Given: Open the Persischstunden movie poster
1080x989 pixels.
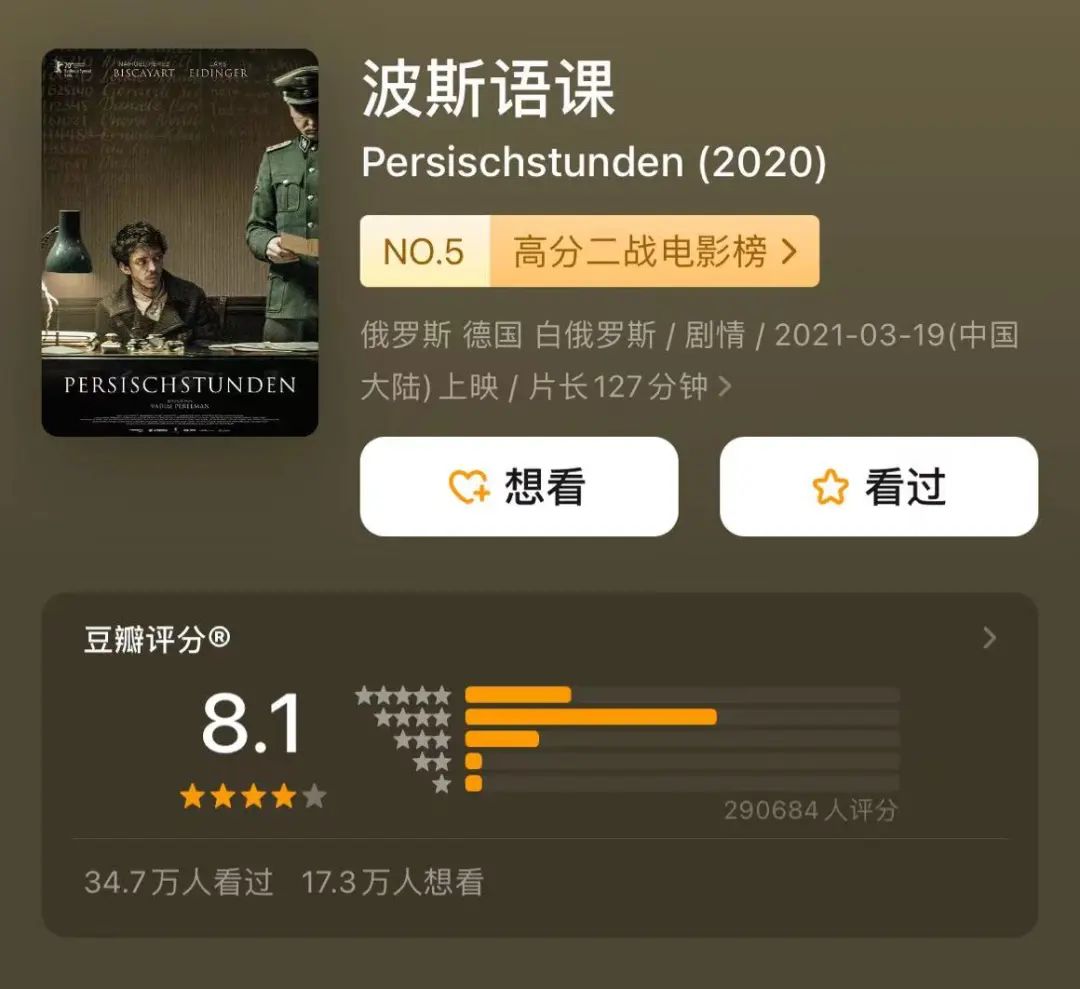Looking at the screenshot, I should point(180,242).
